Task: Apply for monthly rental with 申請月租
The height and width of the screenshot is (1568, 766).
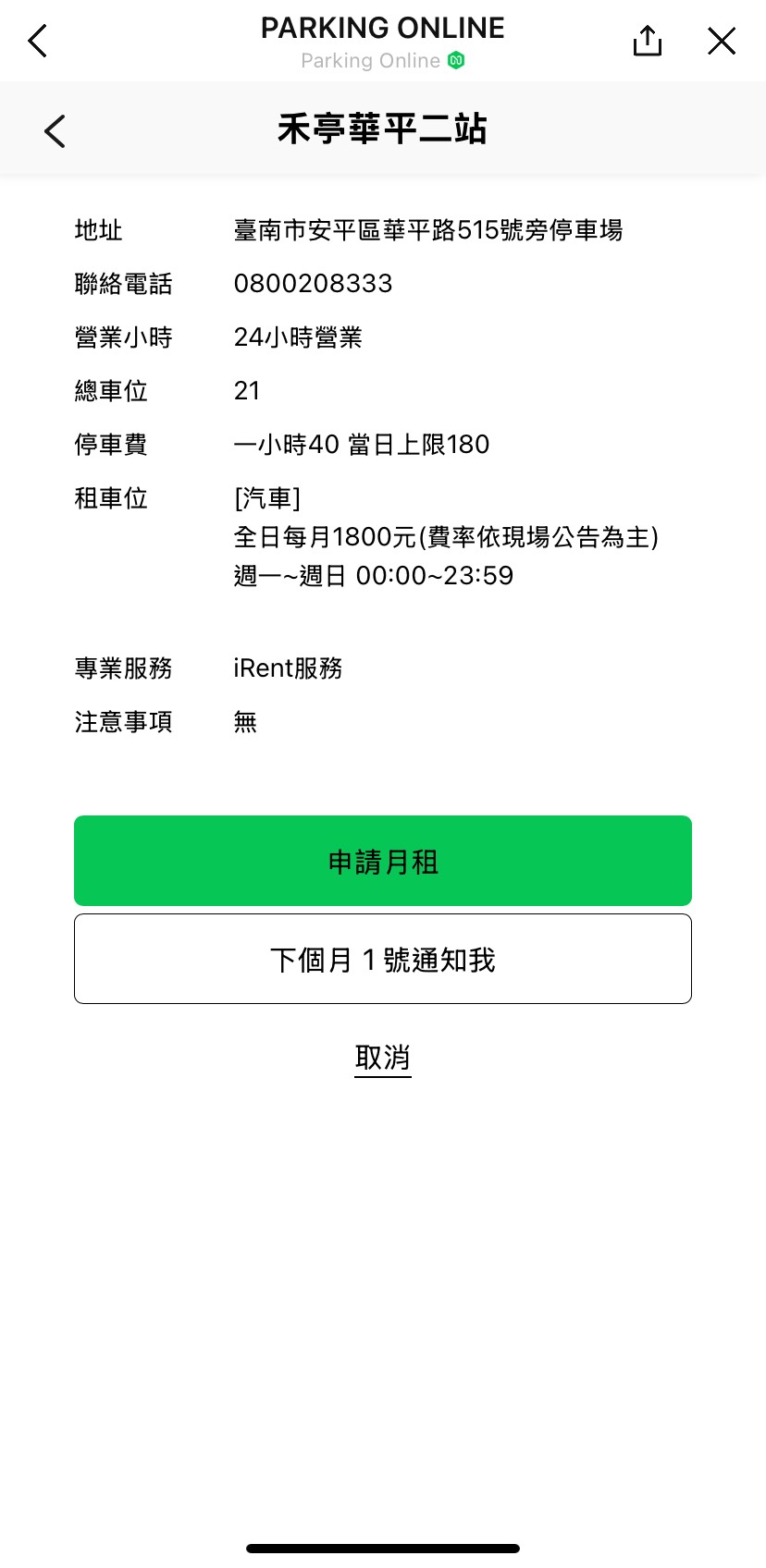Action: coord(383,861)
